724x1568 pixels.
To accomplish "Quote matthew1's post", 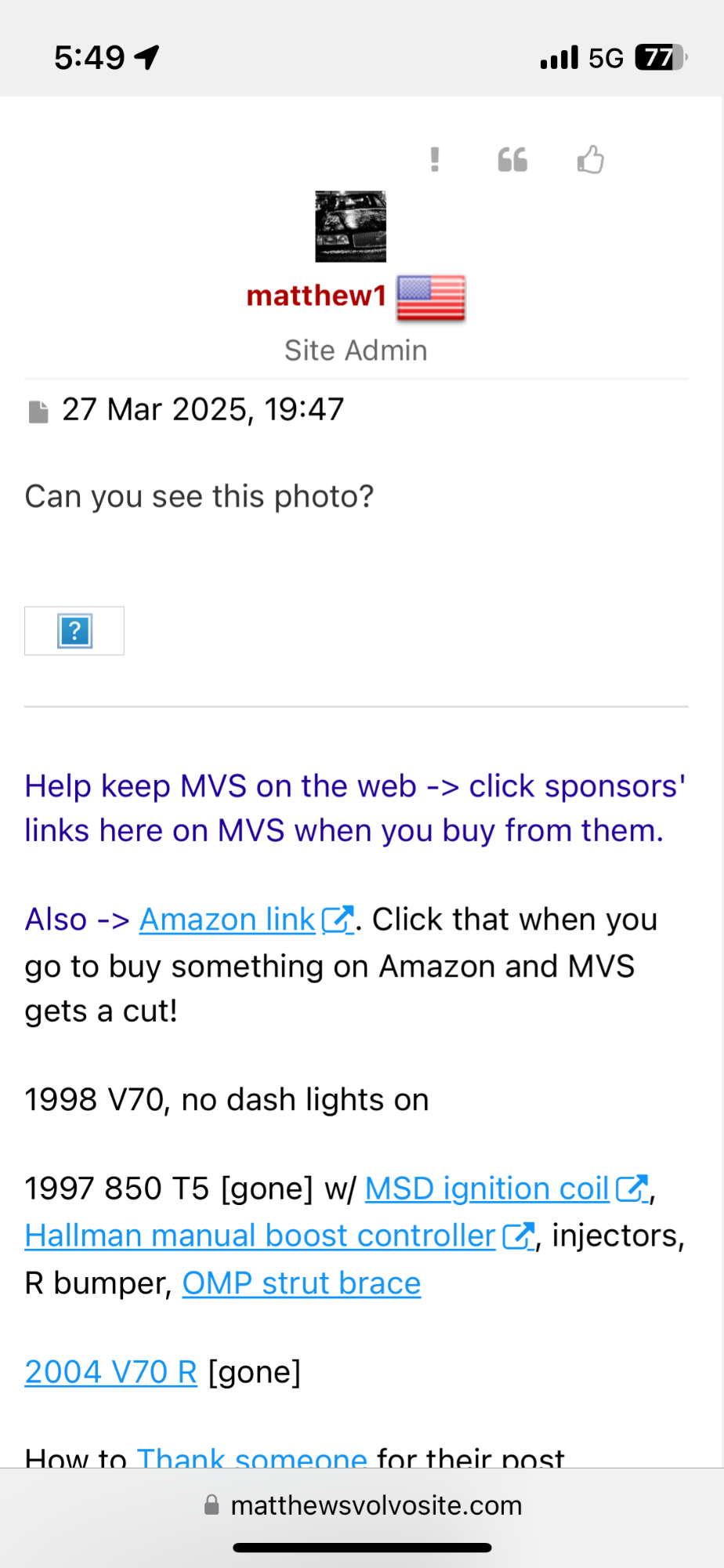I will click(x=512, y=160).
